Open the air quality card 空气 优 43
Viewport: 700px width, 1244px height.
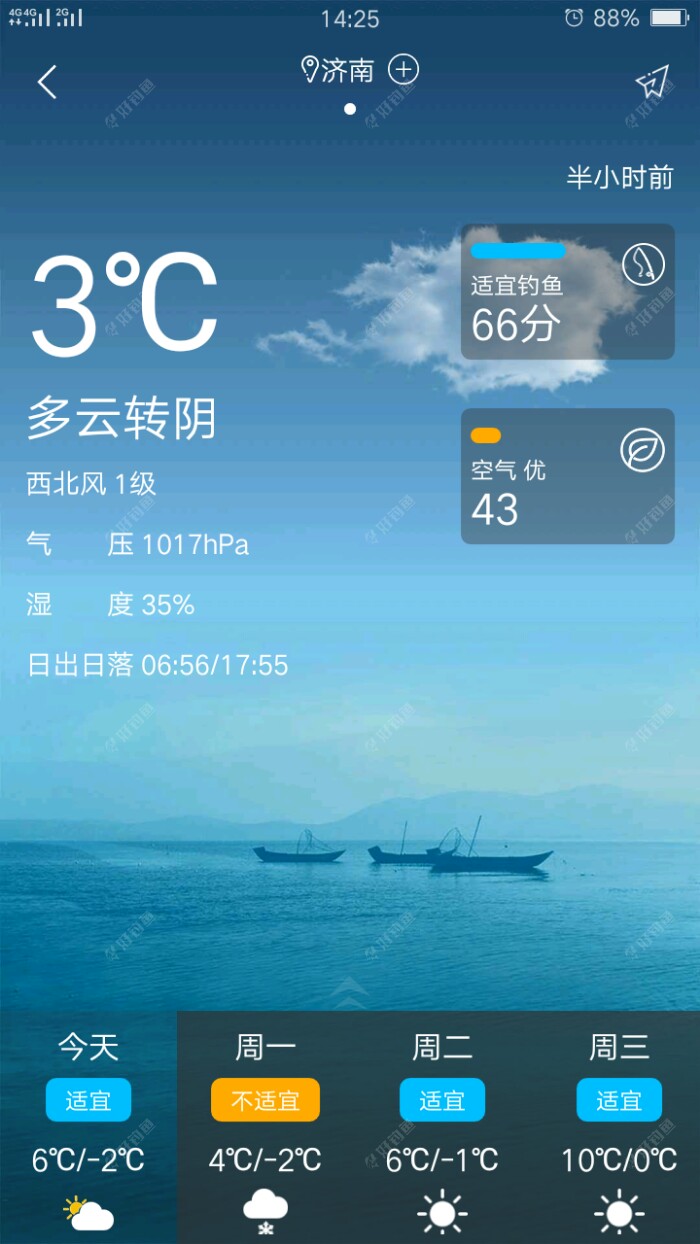tap(567, 476)
